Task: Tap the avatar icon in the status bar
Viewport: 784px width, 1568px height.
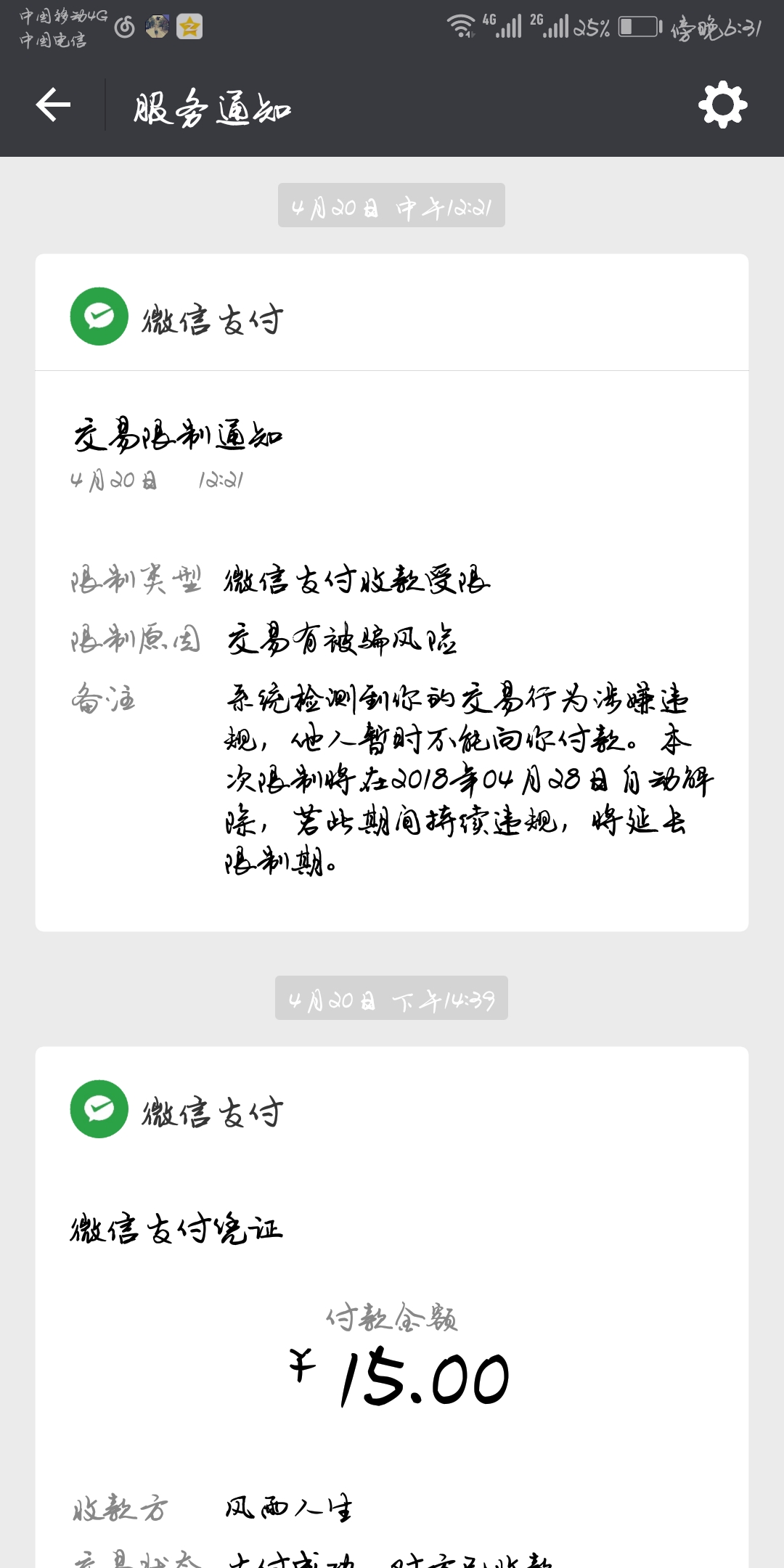Action: (155, 25)
